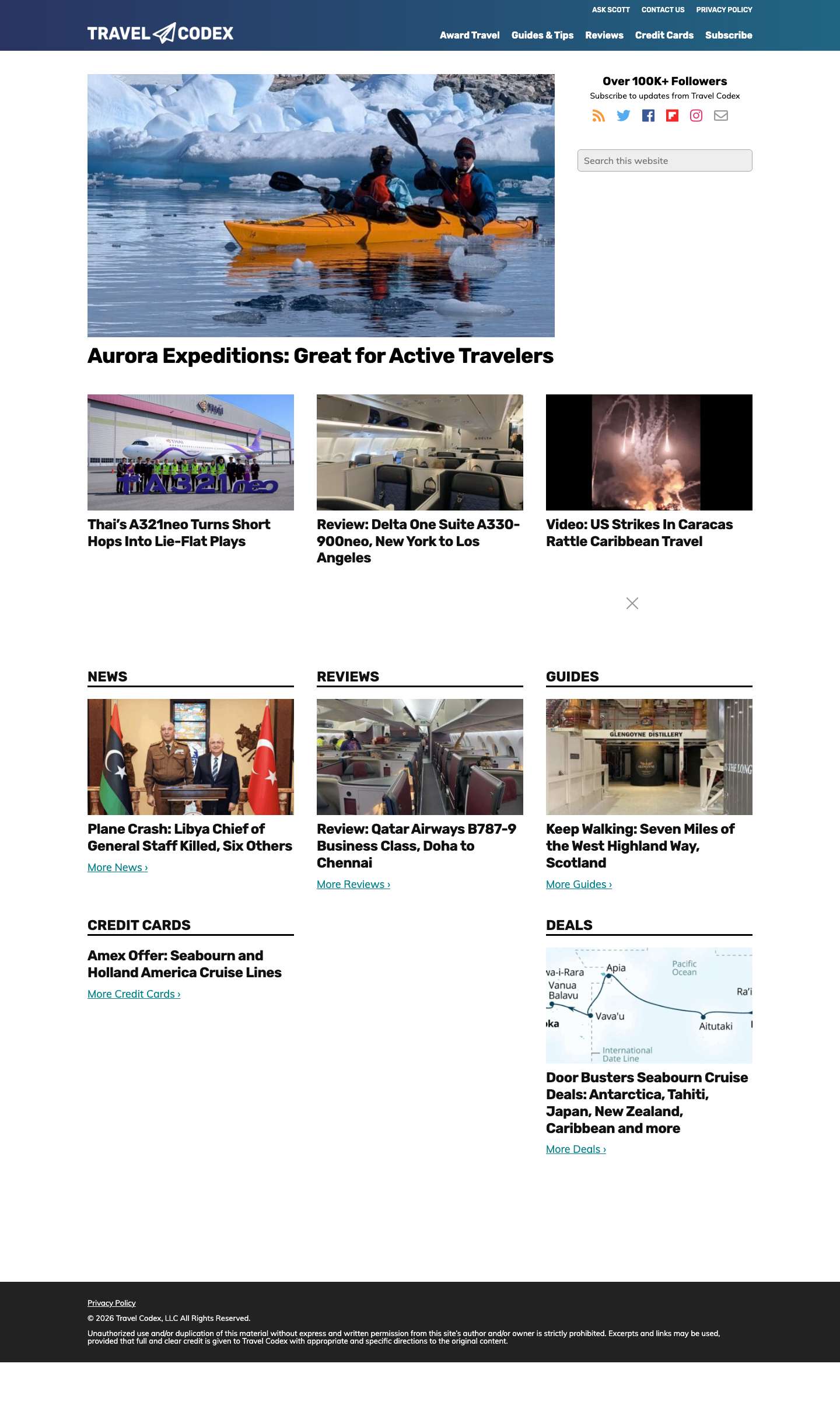Click the email envelope subscription icon
This screenshot has height=1416, width=840.
pos(722,116)
